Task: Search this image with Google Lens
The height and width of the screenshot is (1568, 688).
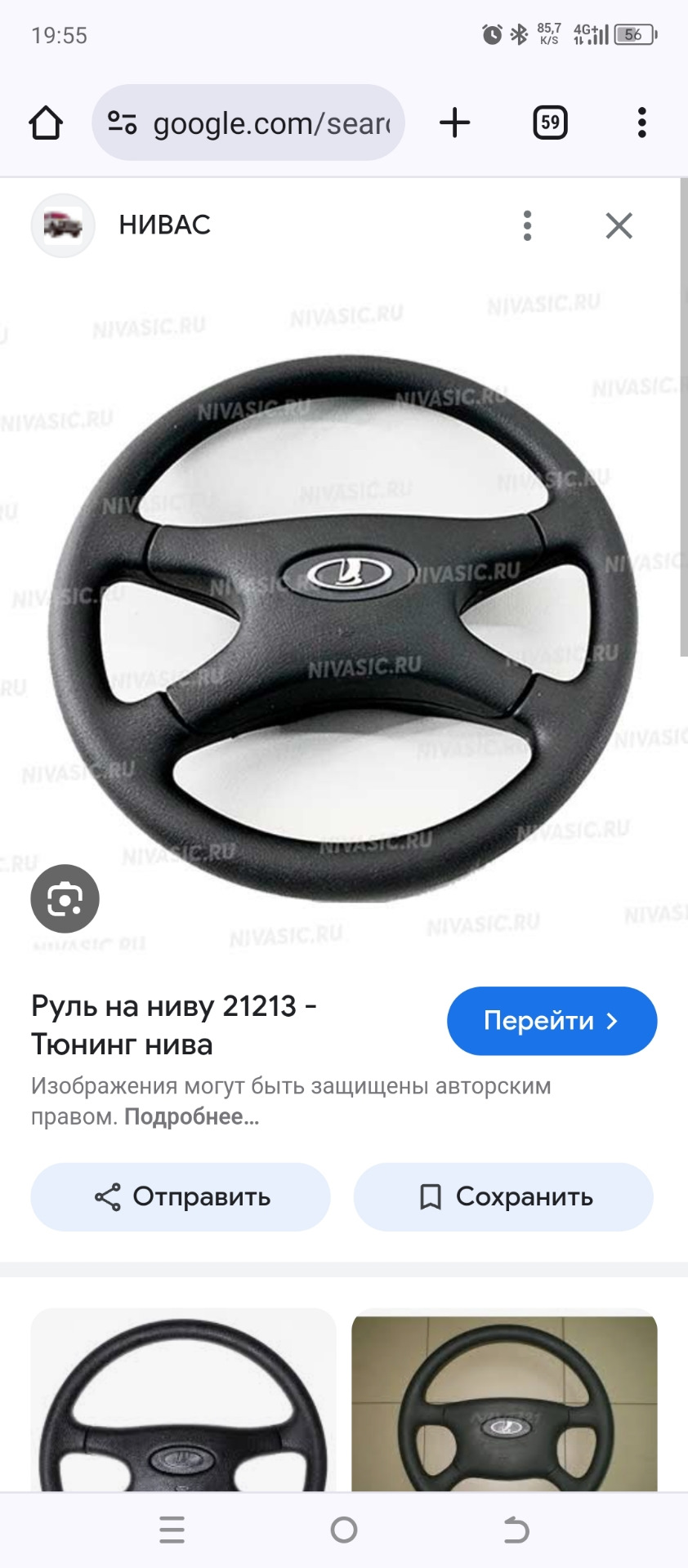Action: click(x=65, y=898)
